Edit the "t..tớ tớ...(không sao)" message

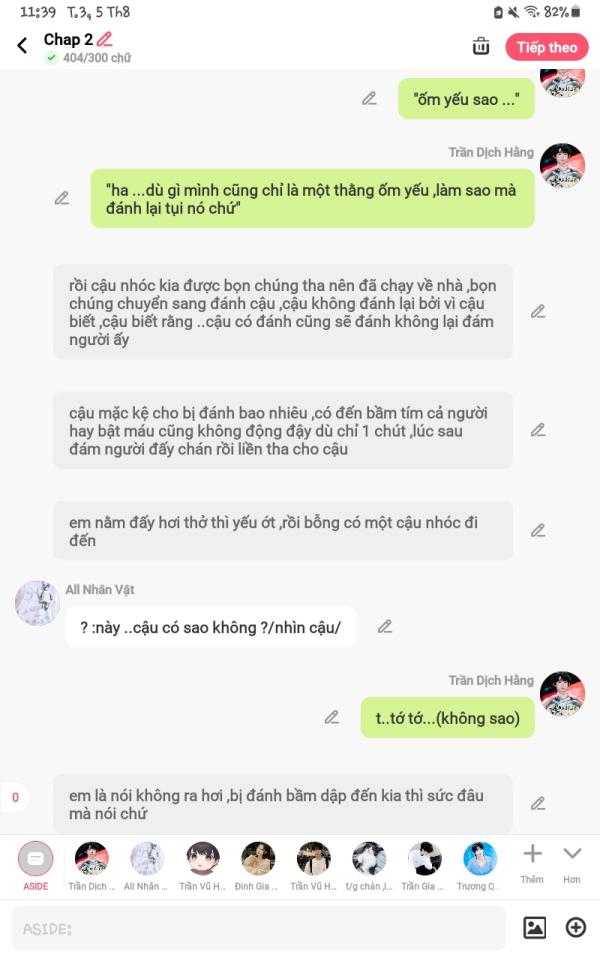click(x=332, y=717)
